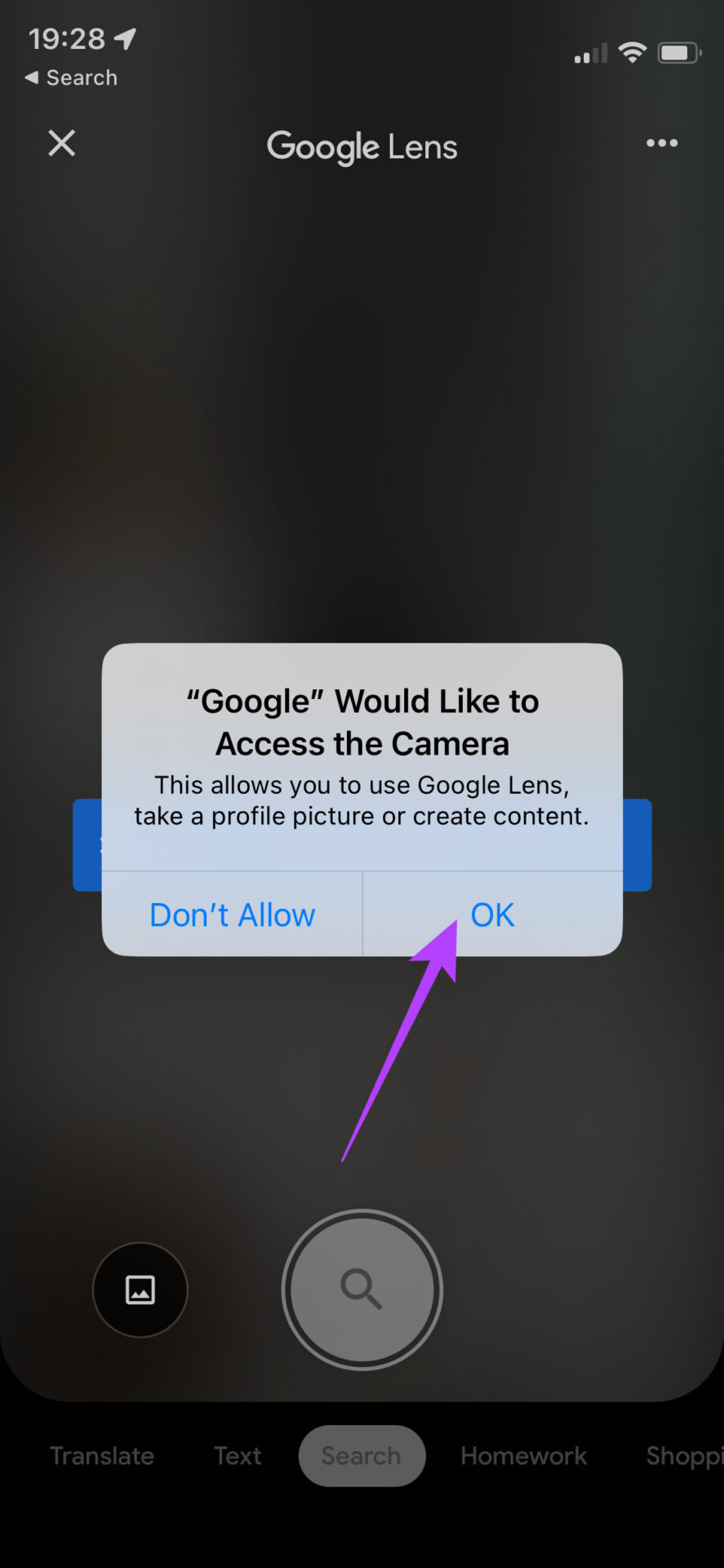The height and width of the screenshot is (1568, 724).
Task: Switch to the Shopping mode
Action: (684, 1455)
